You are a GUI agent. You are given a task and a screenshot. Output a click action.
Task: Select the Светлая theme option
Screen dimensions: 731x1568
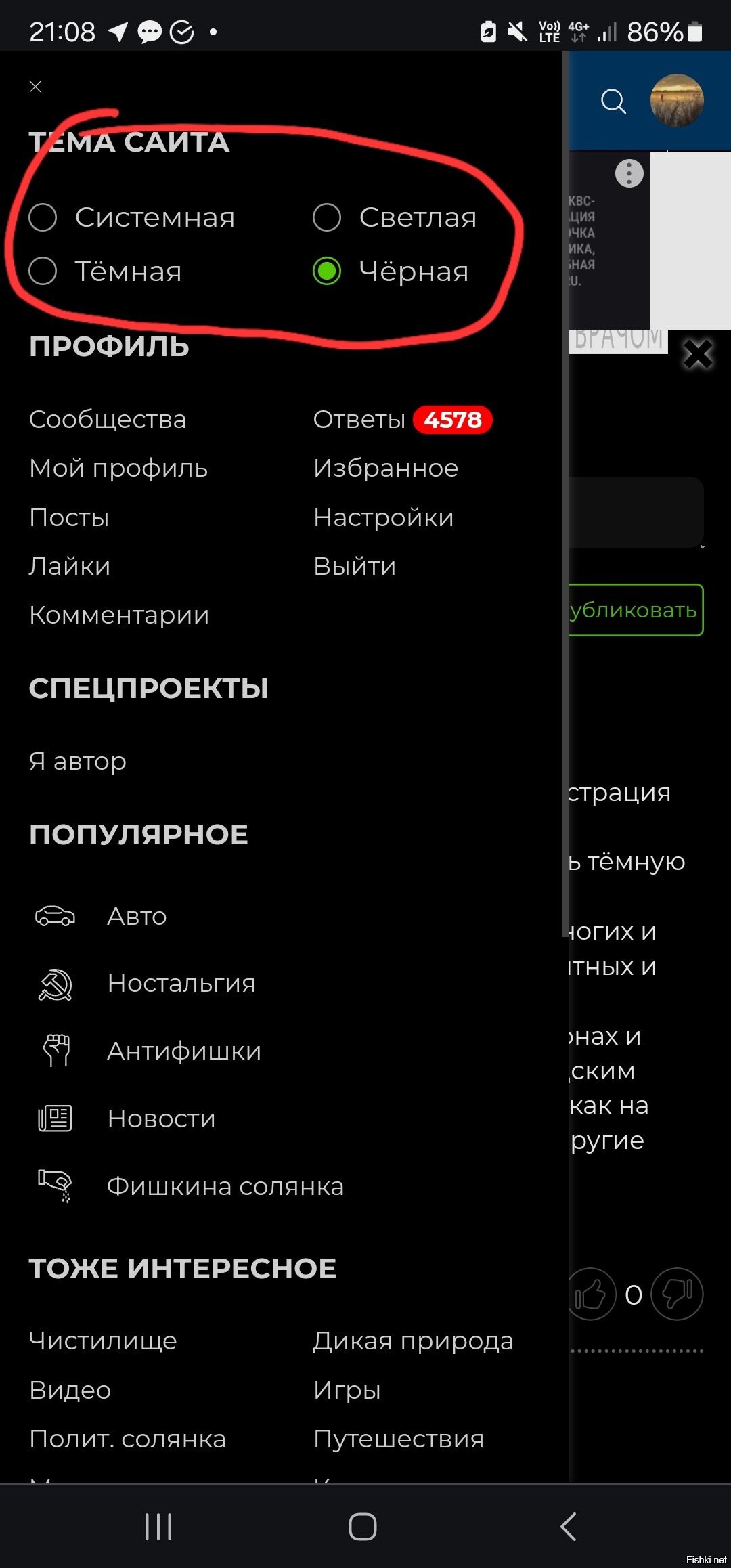point(395,217)
